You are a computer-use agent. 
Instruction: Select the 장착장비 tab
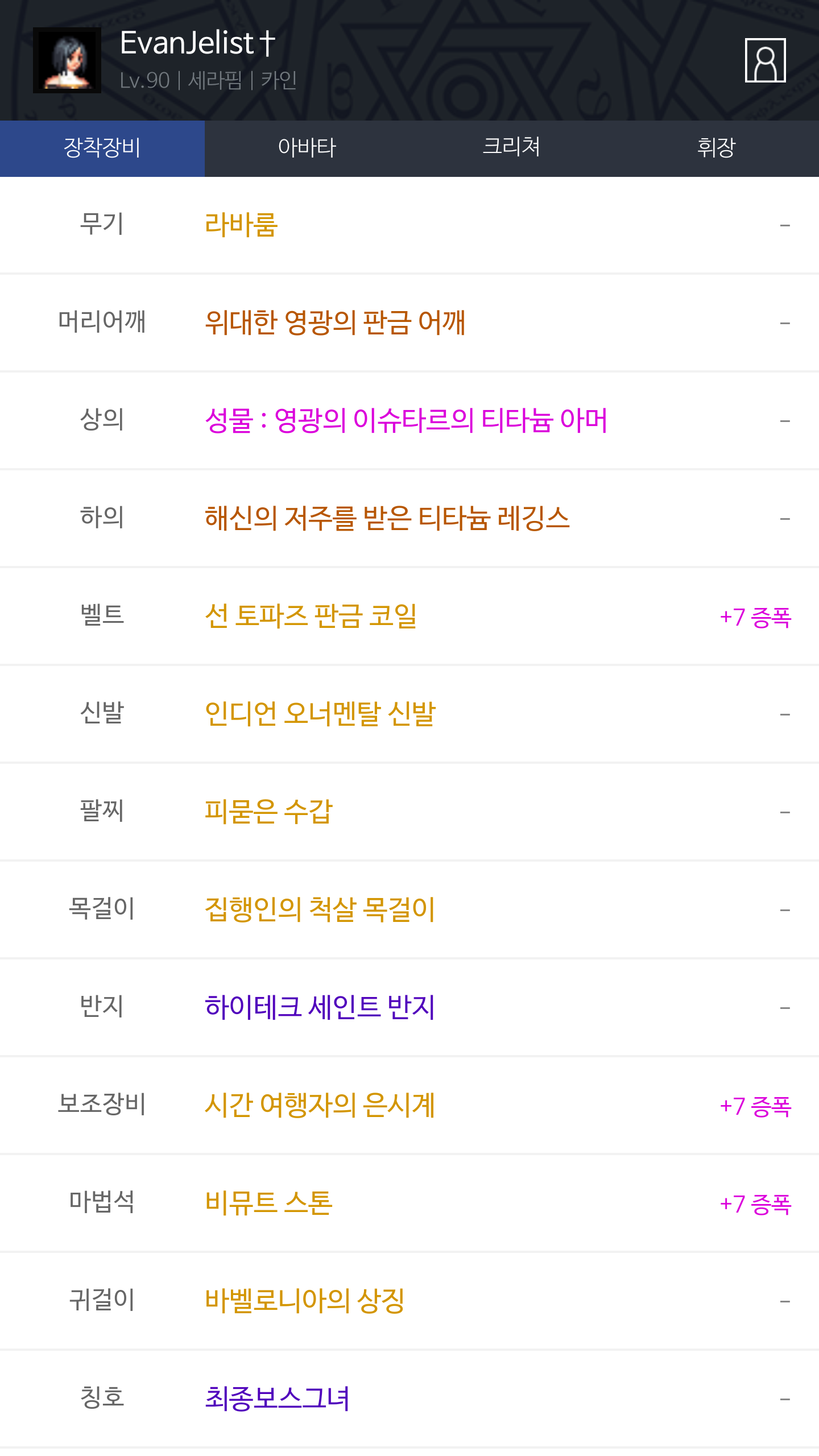coord(102,148)
